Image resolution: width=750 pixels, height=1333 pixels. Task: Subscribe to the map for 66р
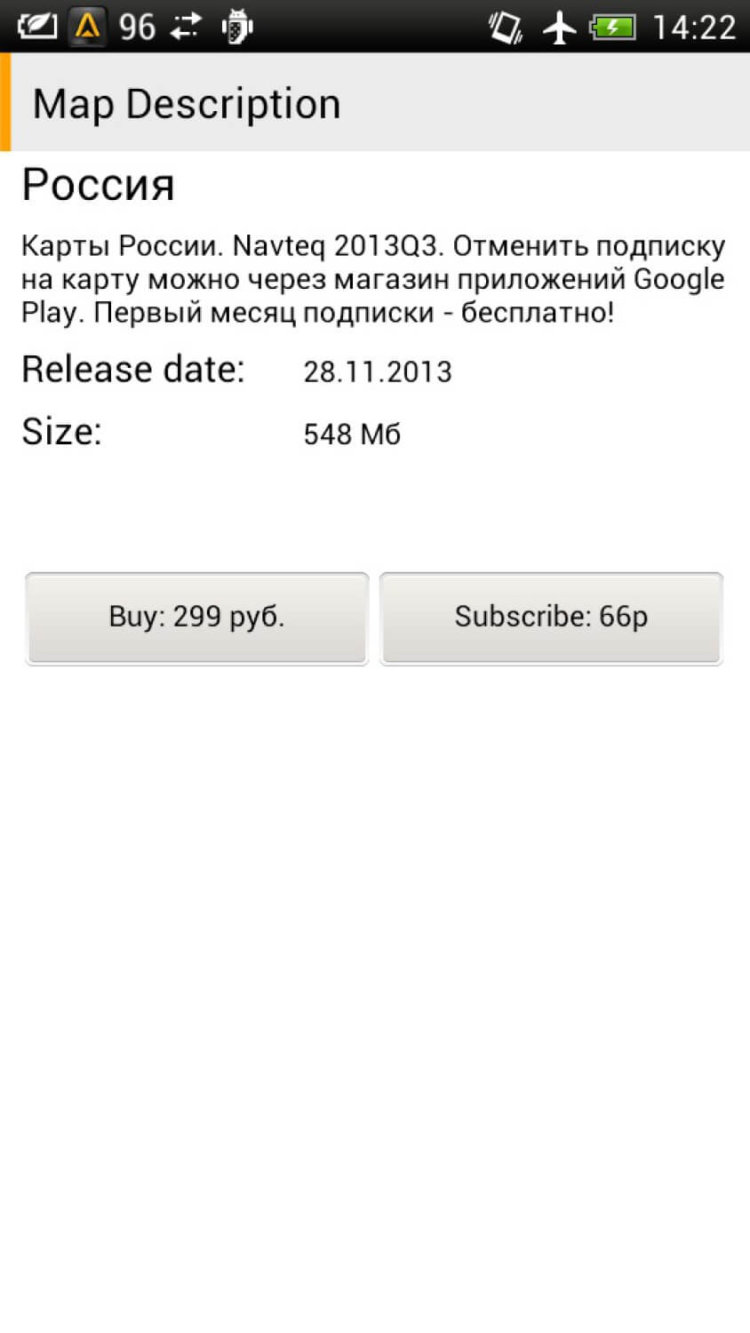point(551,617)
